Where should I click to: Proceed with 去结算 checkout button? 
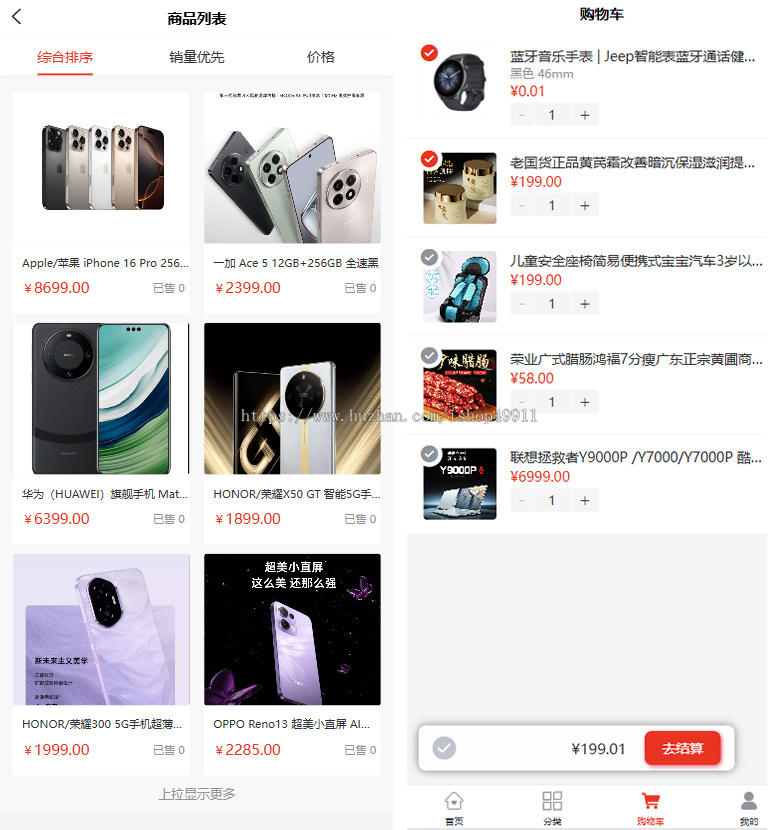tap(682, 748)
